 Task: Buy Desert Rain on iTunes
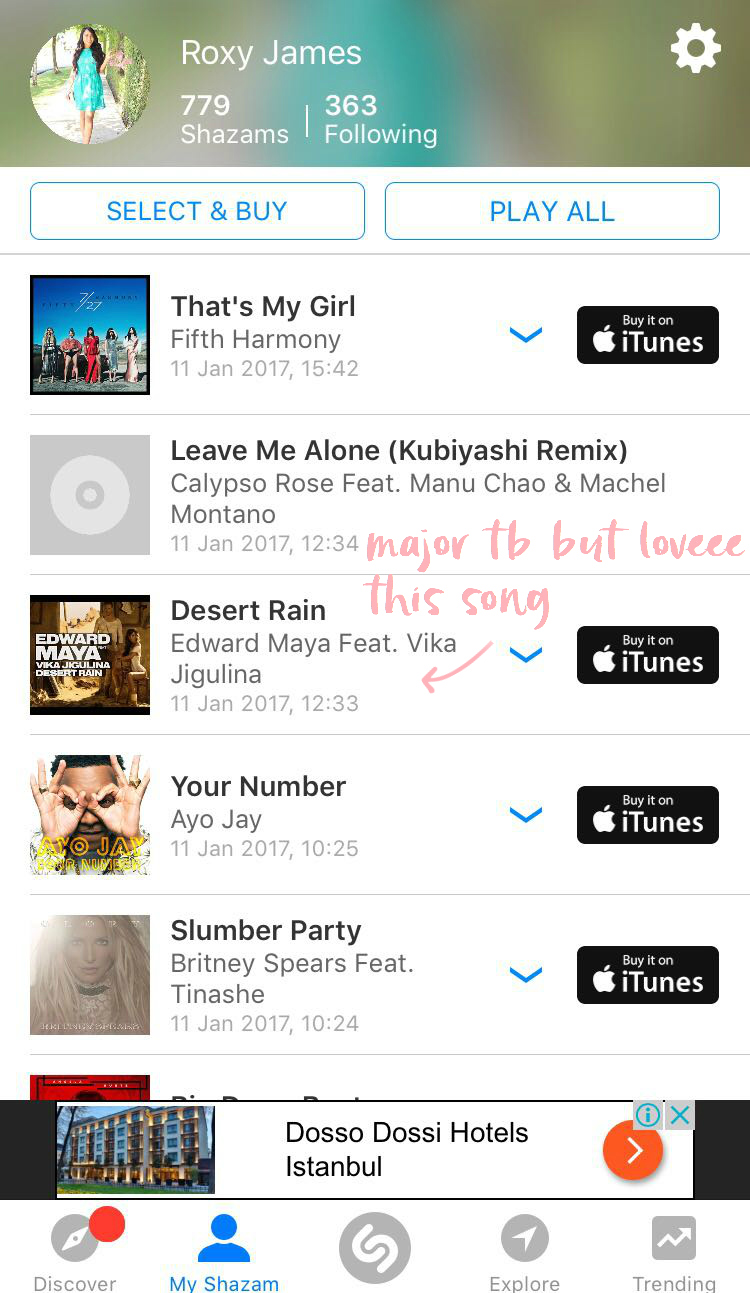click(648, 655)
